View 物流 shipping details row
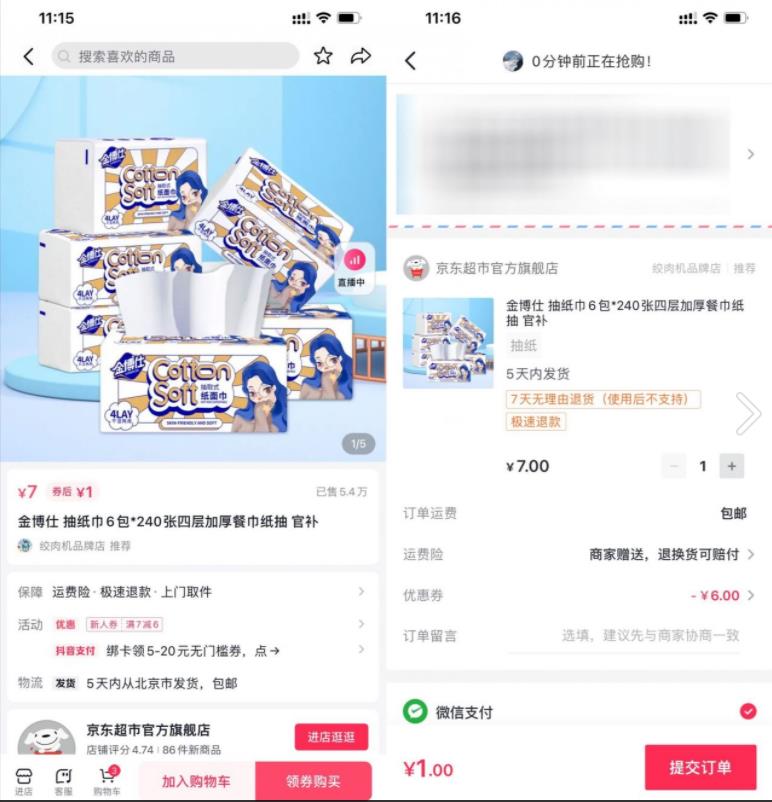The width and height of the screenshot is (772, 802). [192, 683]
